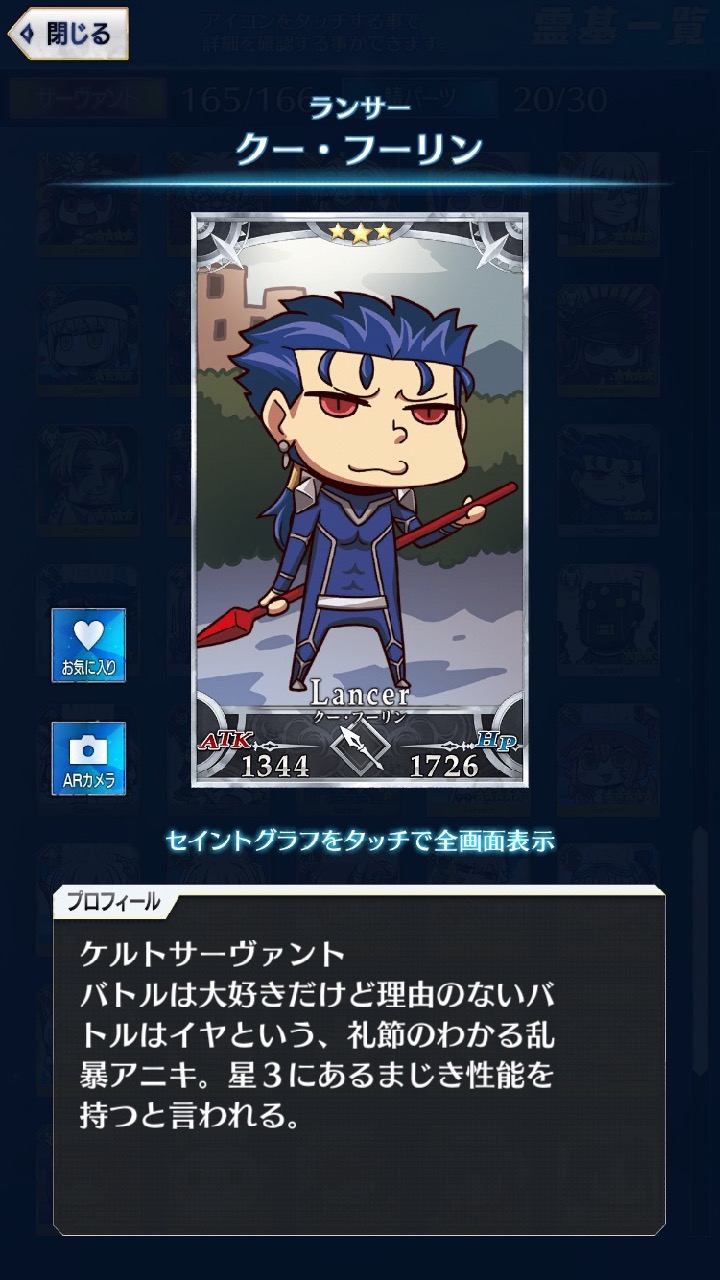Add クー・フーリン to favorites (お気に入り)
The width and height of the screenshot is (720, 1280).
(x=89, y=645)
